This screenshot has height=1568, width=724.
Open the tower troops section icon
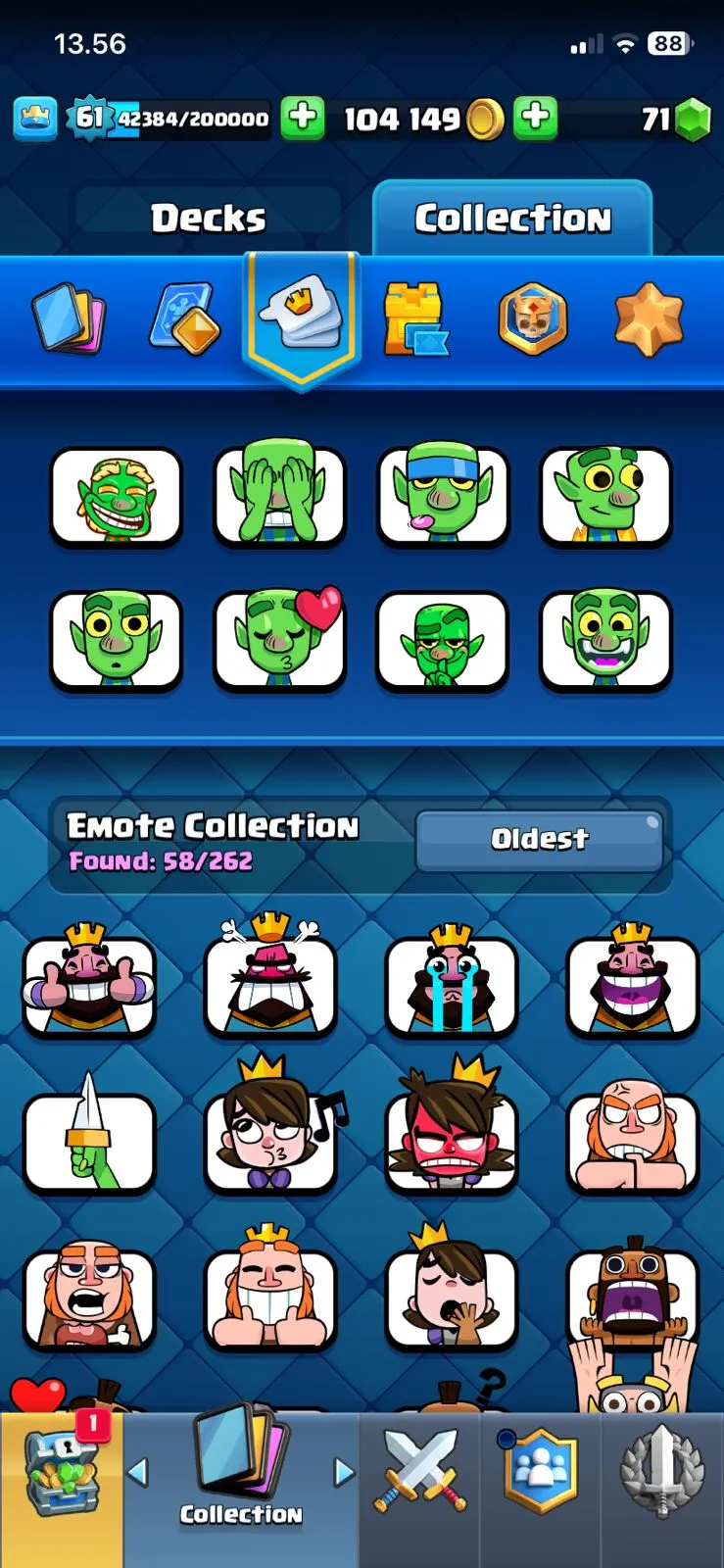tap(416, 318)
